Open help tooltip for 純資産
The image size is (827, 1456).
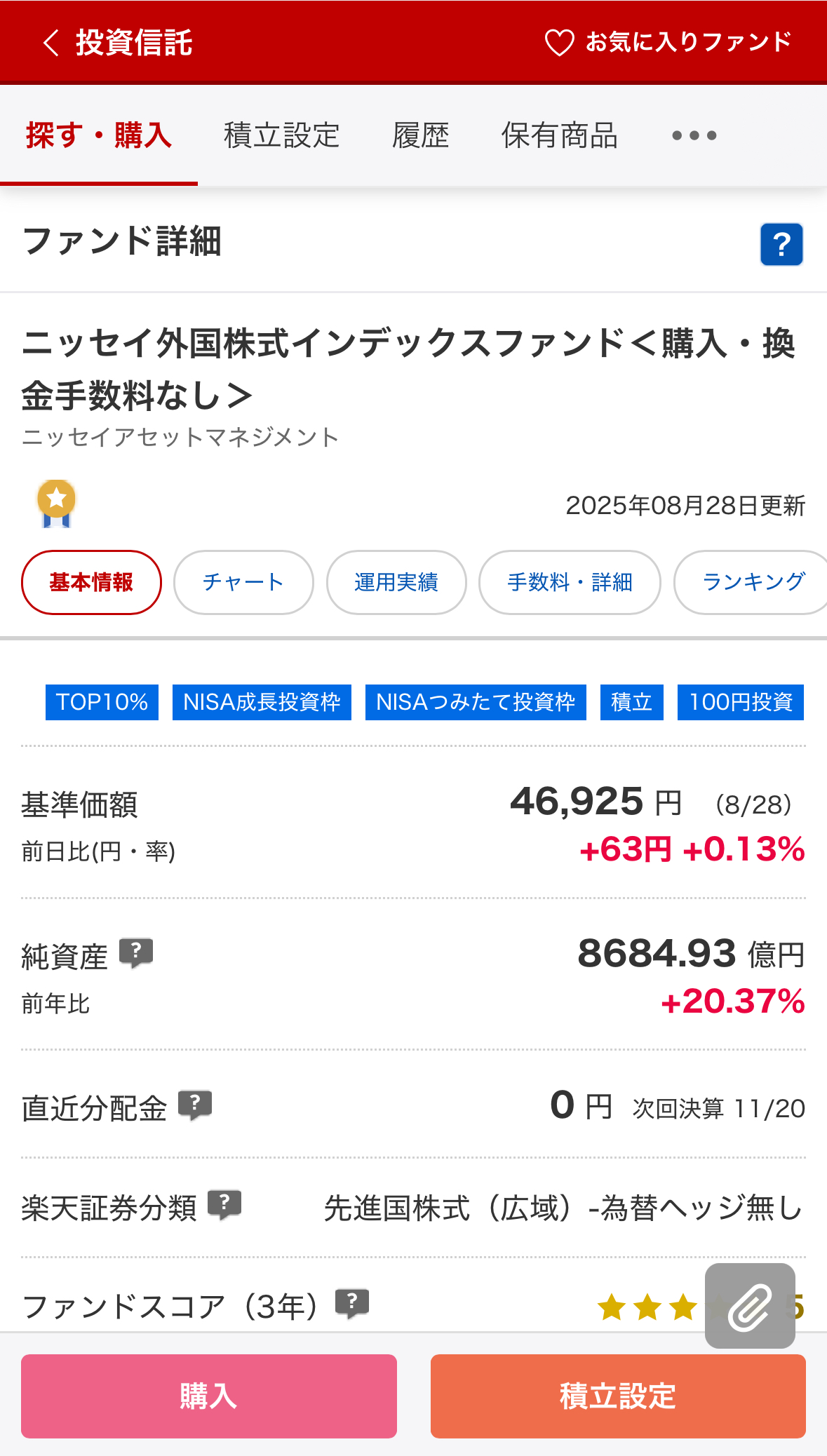[x=136, y=954]
